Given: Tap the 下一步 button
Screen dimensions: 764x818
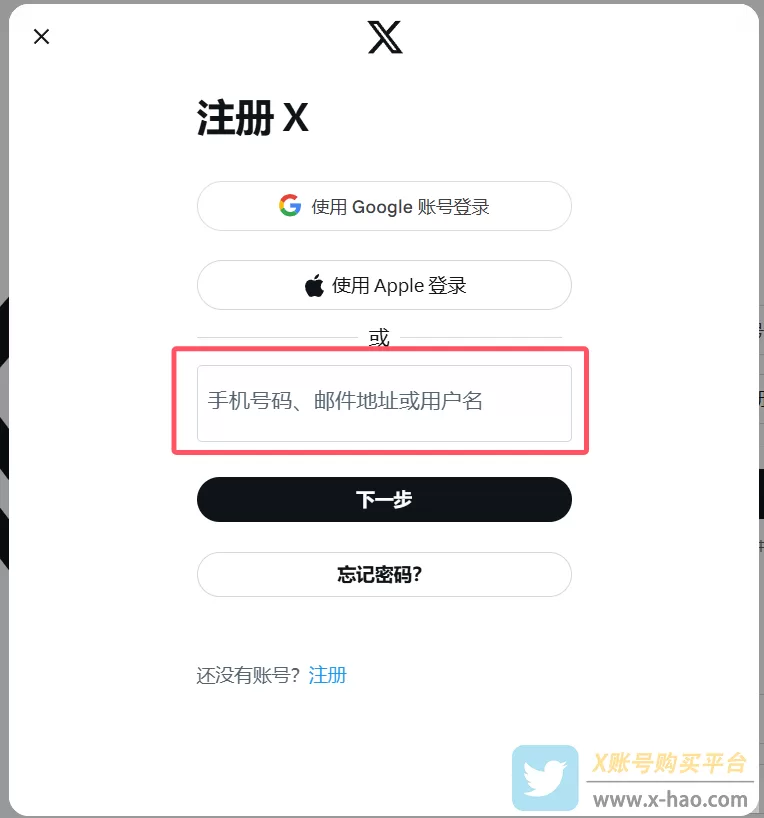Looking at the screenshot, I should click(384, 499).
